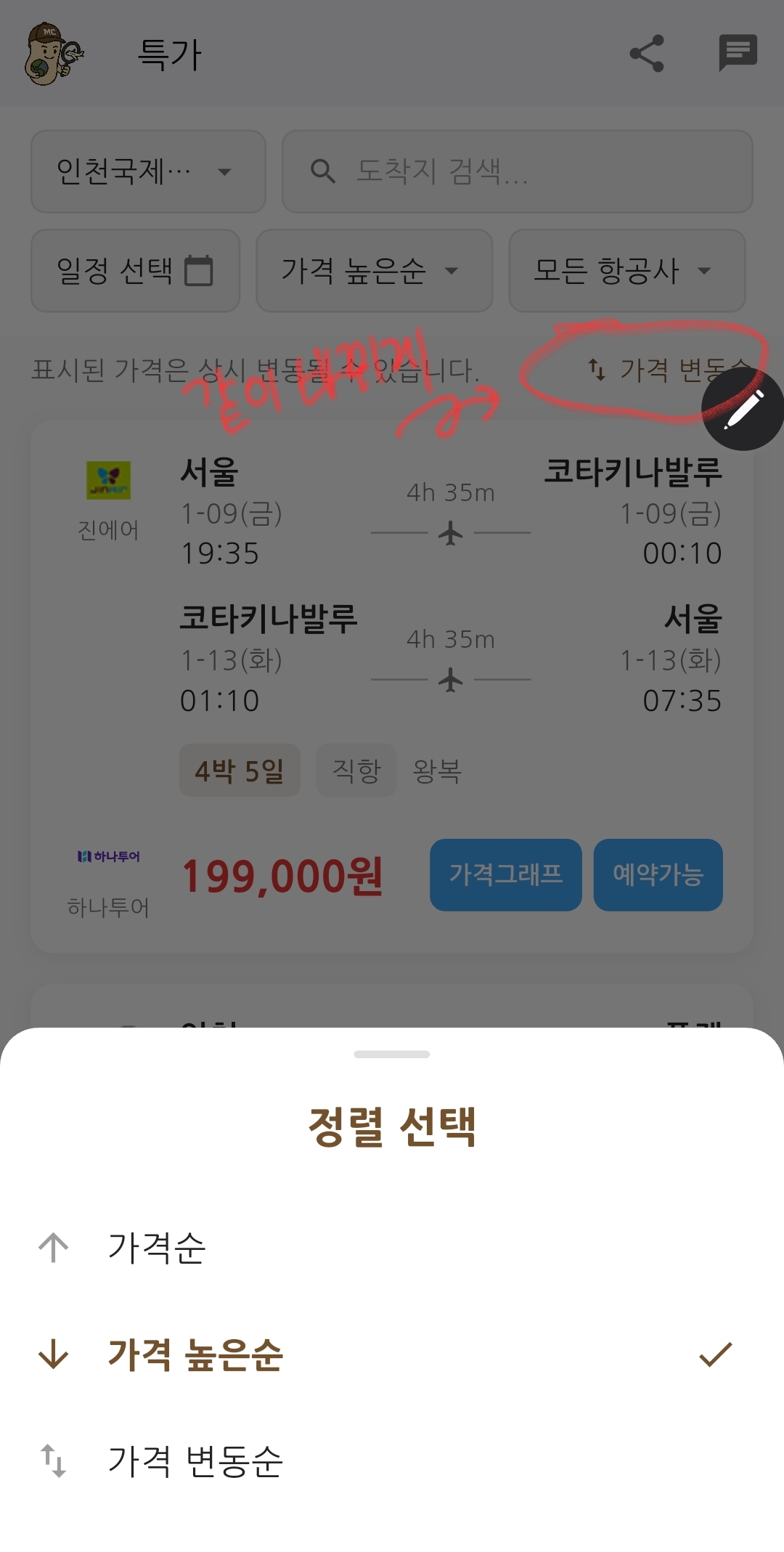784x1552 pixels.
Task: Open the 일정 선택 date picker
Action: click(135, 271)
